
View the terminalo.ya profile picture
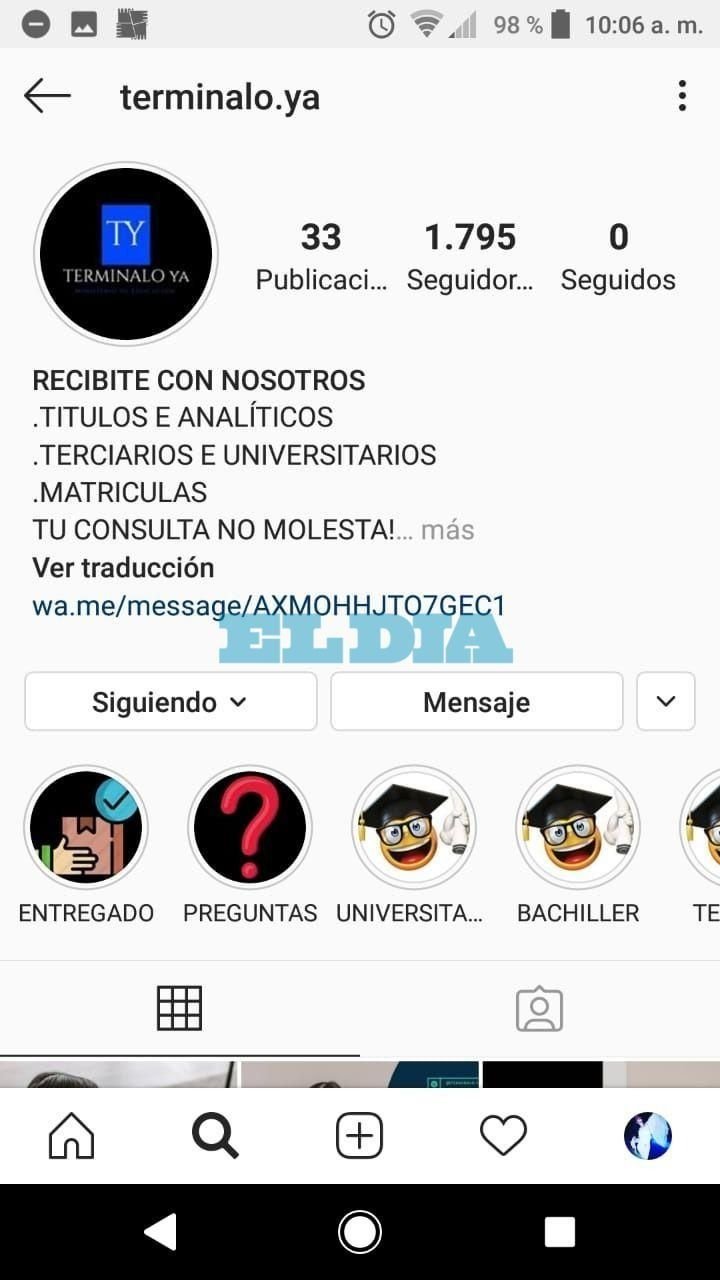(x=126, y=254)
